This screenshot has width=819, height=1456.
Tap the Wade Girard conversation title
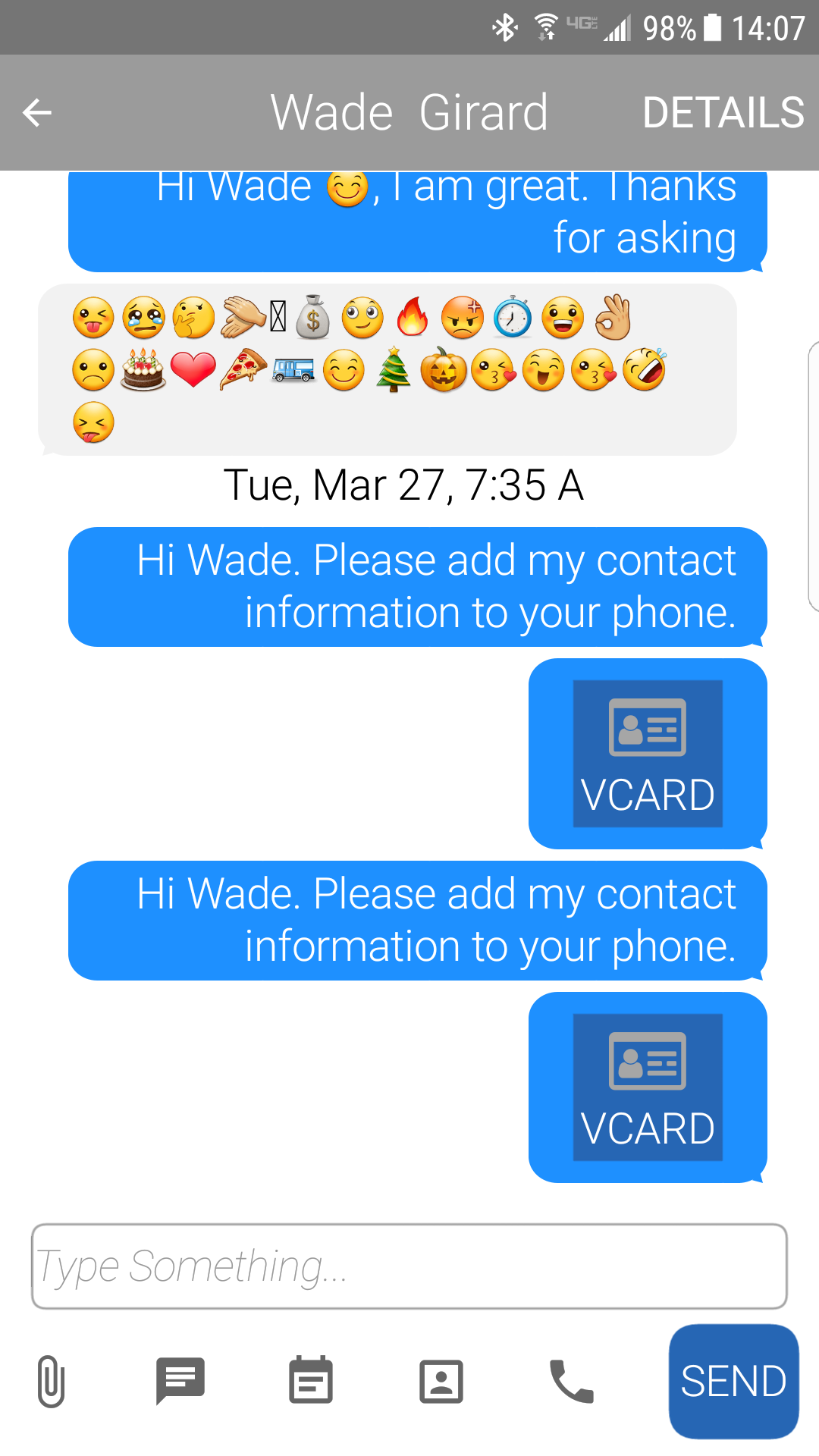coord(410,111)
